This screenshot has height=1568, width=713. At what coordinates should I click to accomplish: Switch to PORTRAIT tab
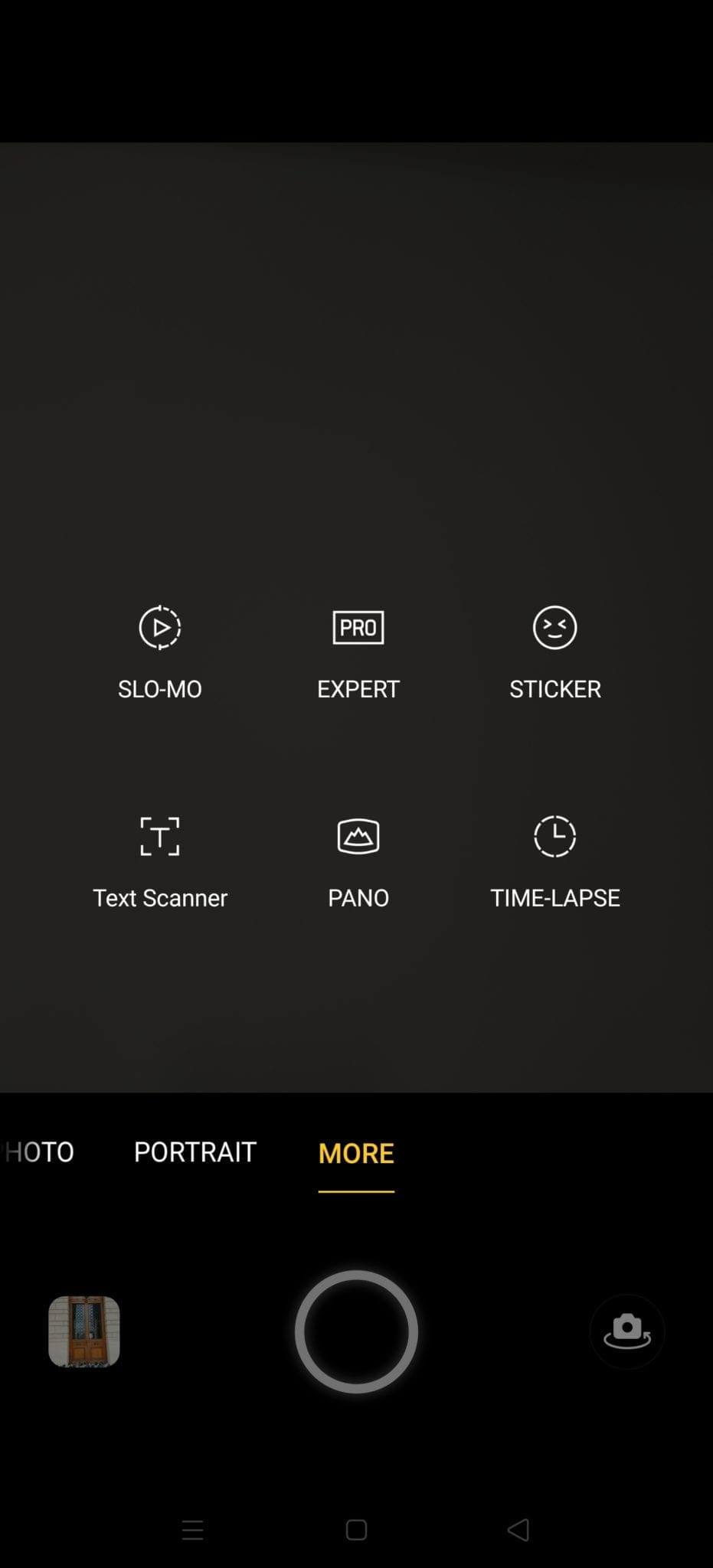click(195, 1152)
